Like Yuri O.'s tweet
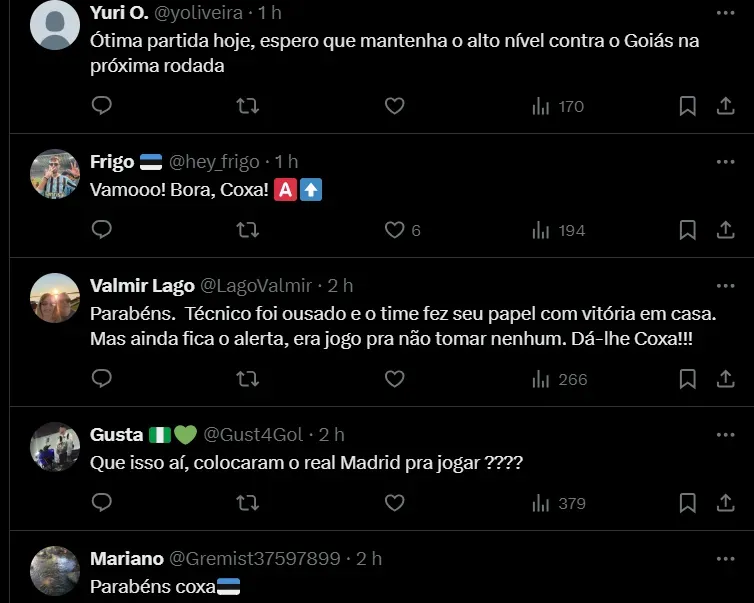The image size is (754, 603). [394, 106]
